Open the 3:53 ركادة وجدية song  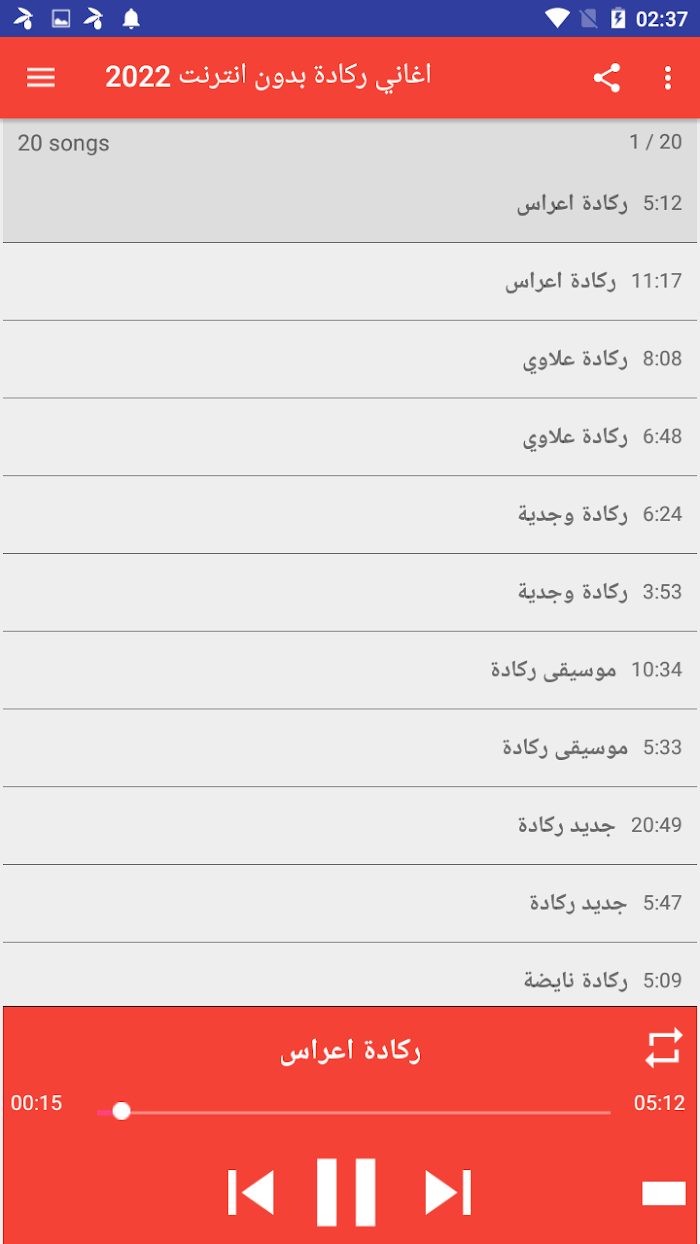tap(350, 593)
